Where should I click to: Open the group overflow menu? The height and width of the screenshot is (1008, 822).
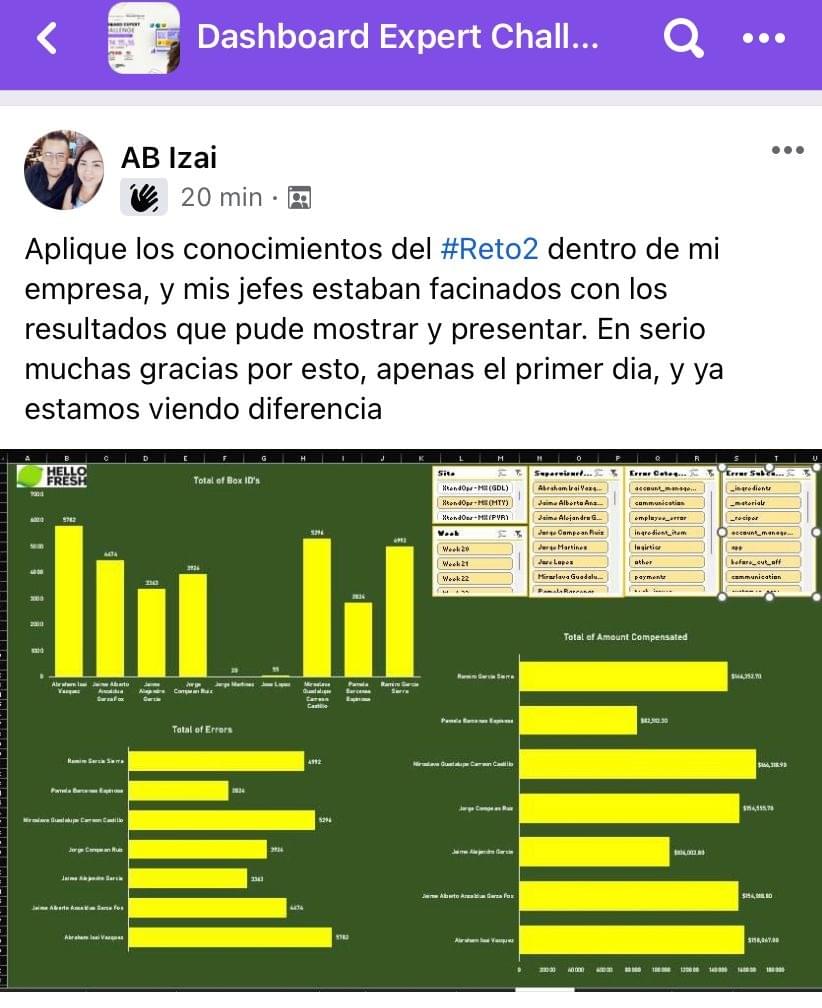click(x=765, y=39)
